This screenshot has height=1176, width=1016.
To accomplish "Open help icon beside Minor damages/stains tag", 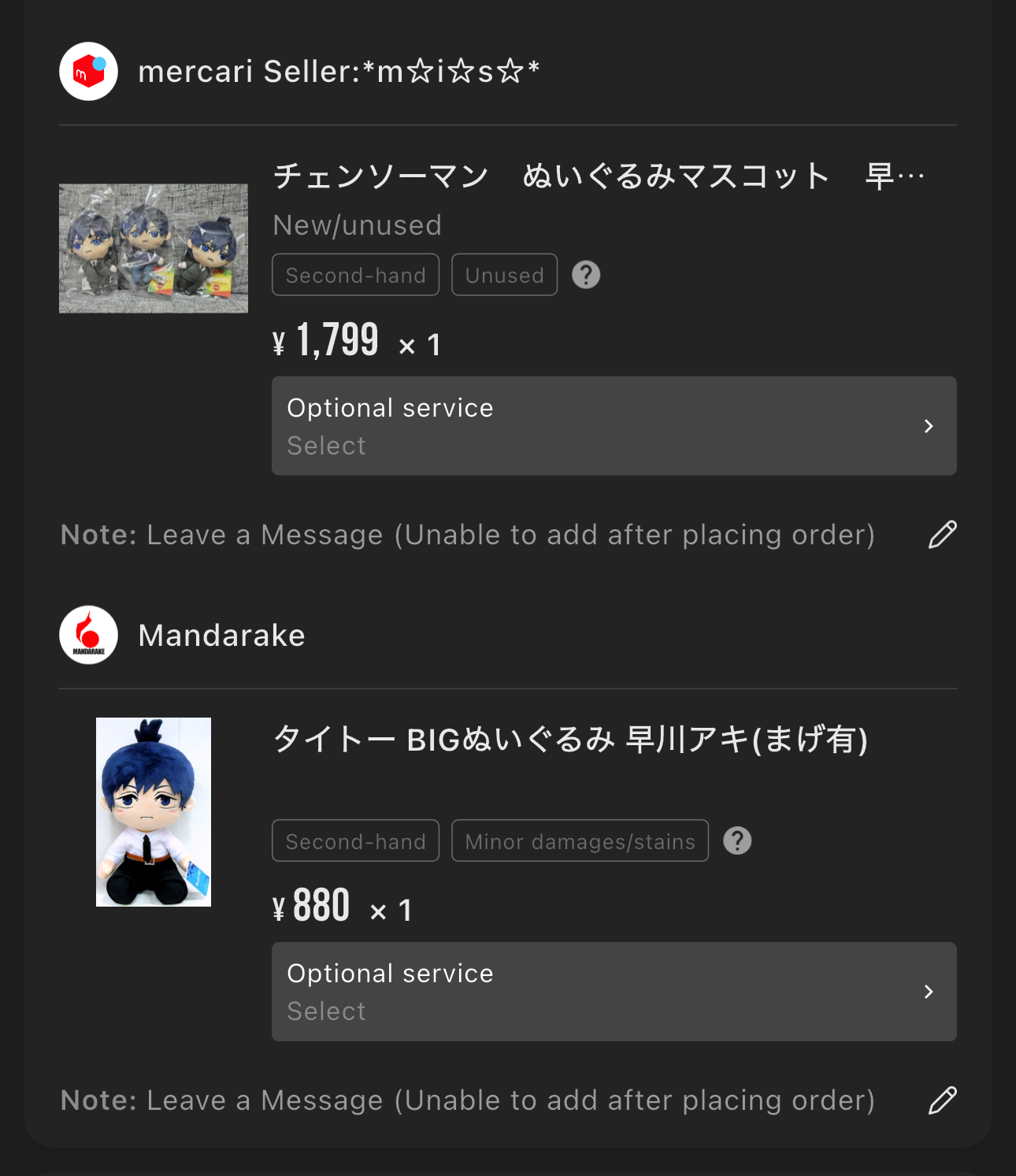I will (737, 840).
